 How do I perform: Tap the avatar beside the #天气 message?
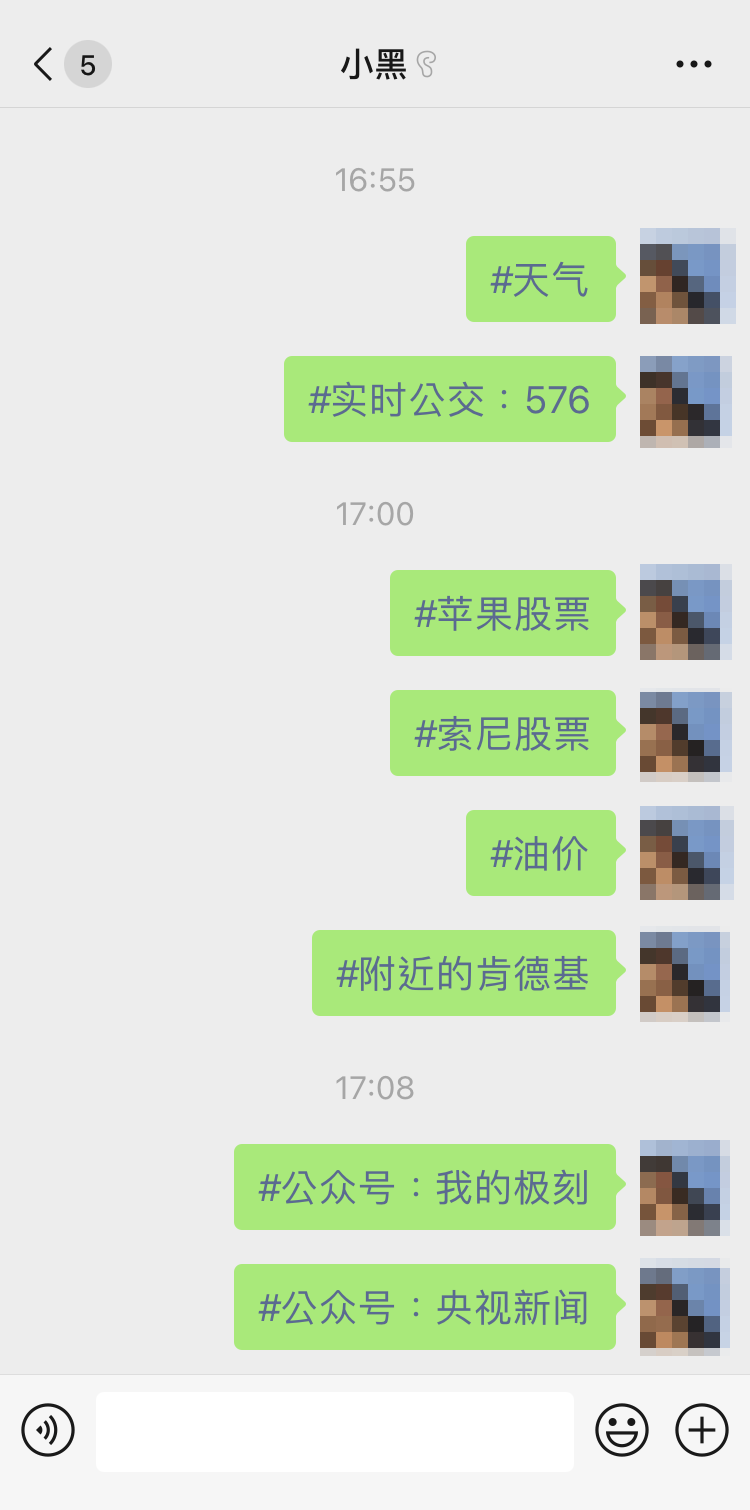(x=687, y=277)
